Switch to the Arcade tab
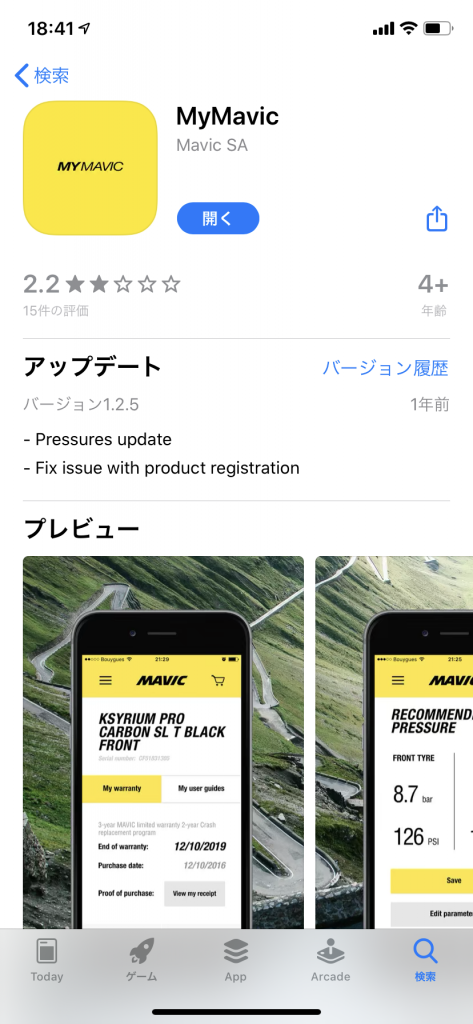Screen dimensions: 473x1024 [x=330, y=961]
